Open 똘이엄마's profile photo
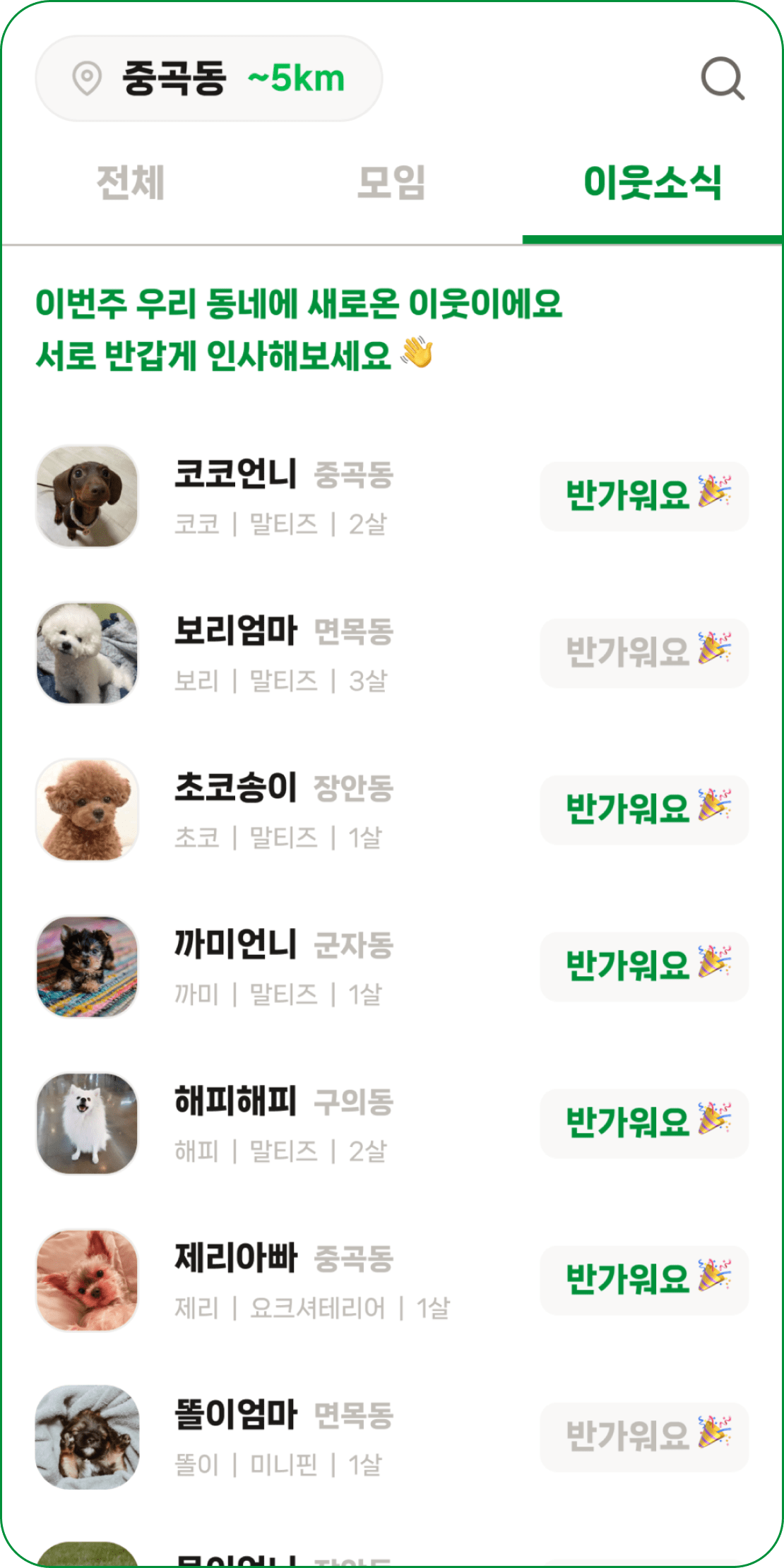The image size is (784, 1568). point(87,1437)
